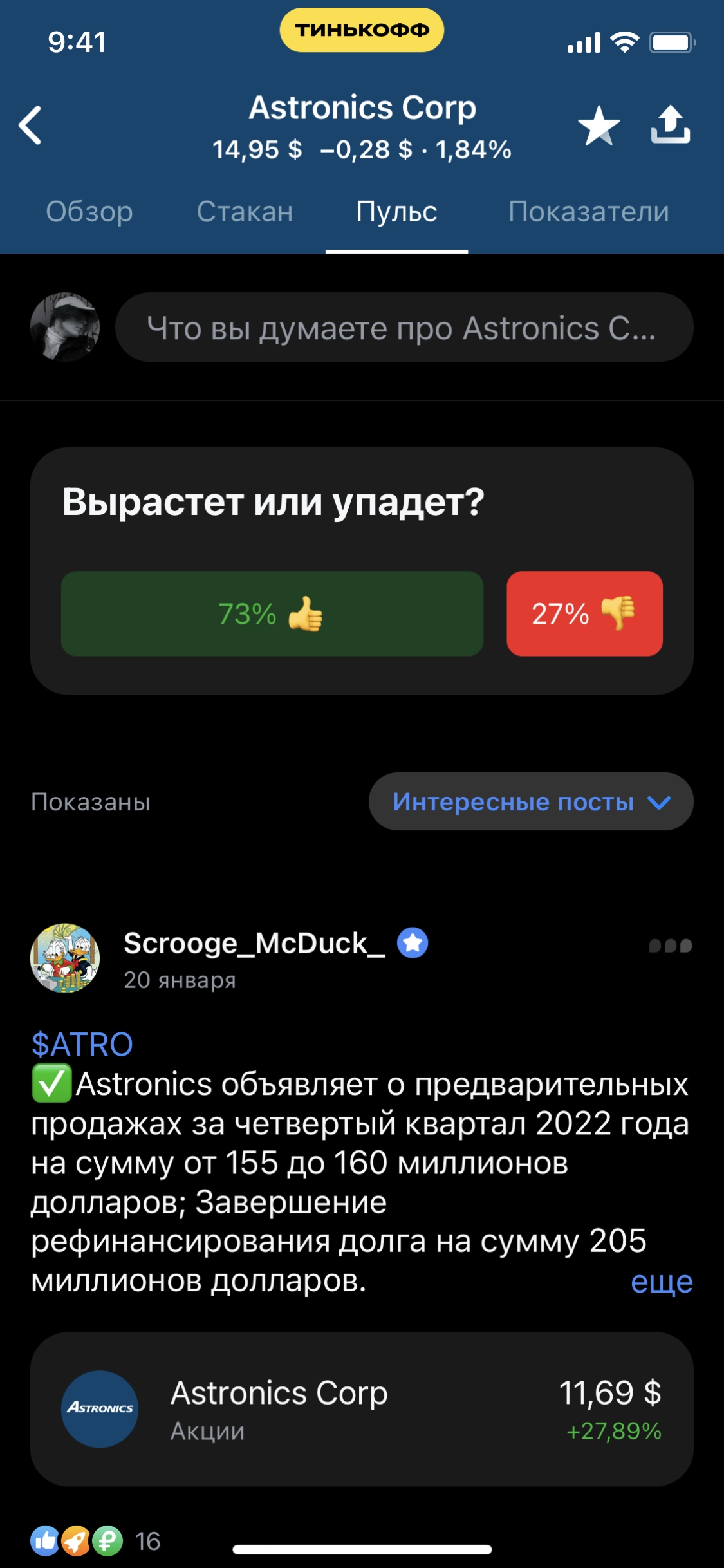Go back using the header arrow
Viewport: 724px width, 1568px height.
point(30,125)
